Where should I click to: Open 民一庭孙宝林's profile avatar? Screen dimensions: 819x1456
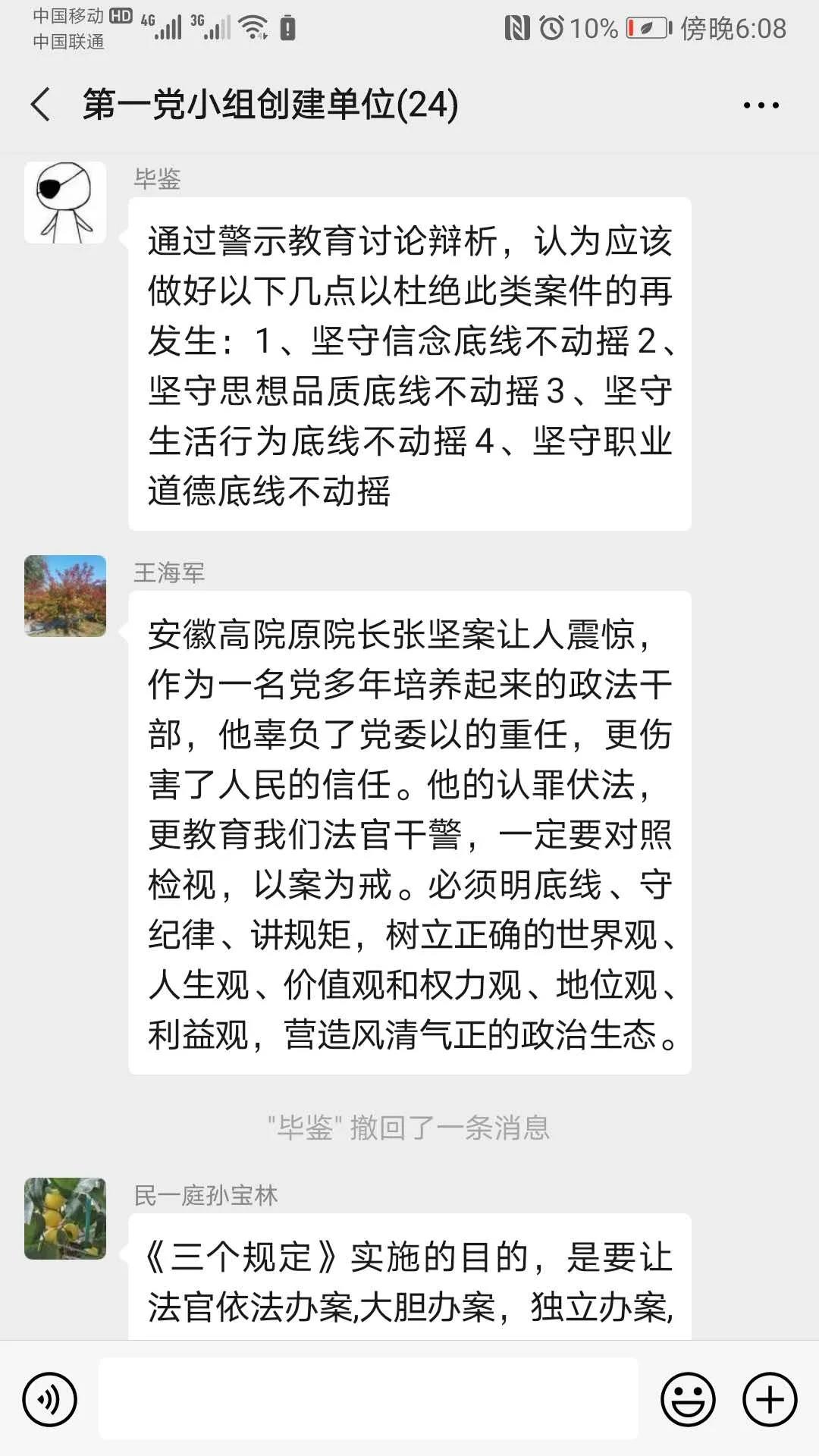click(65, 1219)
